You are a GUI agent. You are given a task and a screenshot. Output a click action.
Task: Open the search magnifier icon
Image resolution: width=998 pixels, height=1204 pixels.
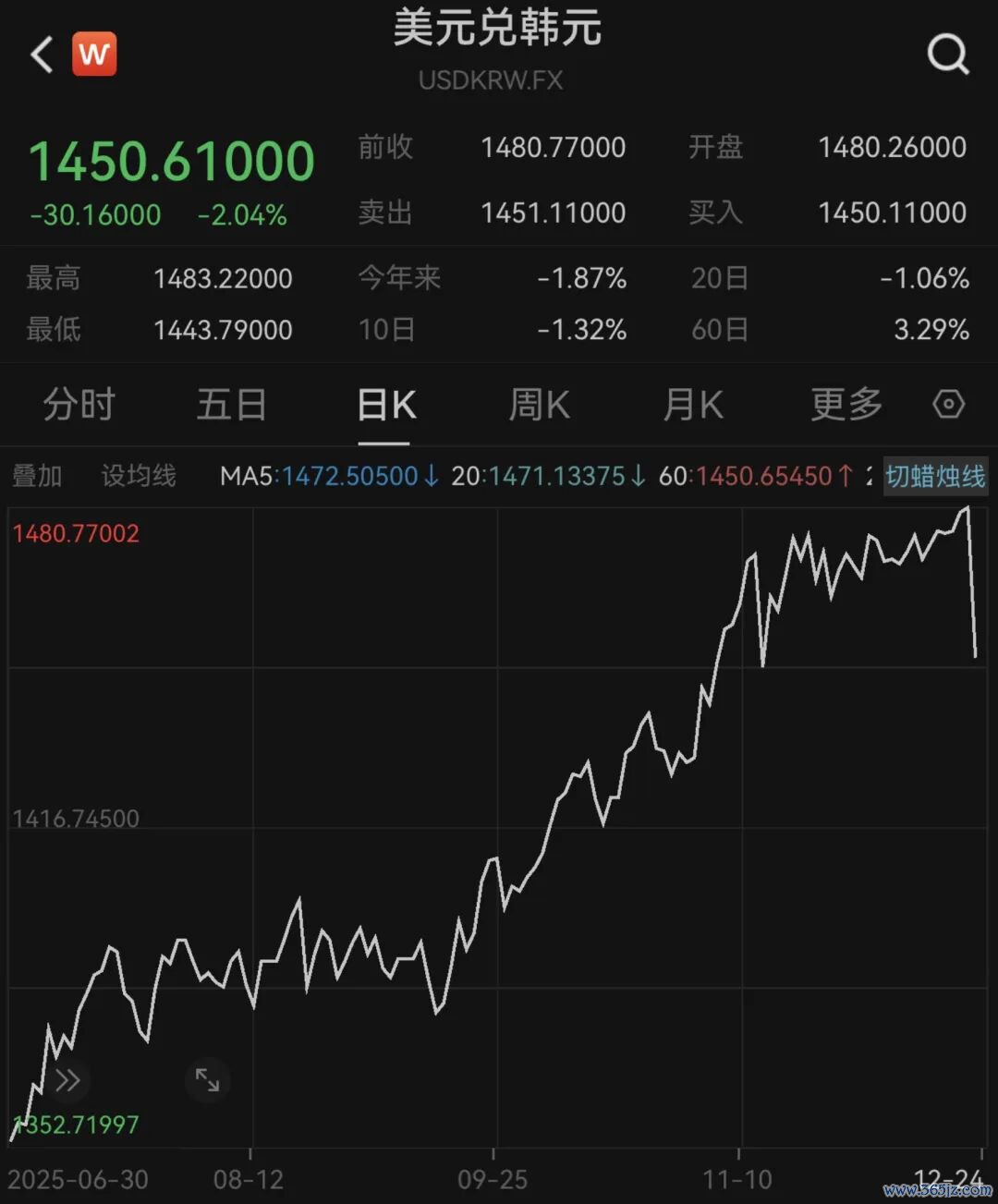click(948, 55)
